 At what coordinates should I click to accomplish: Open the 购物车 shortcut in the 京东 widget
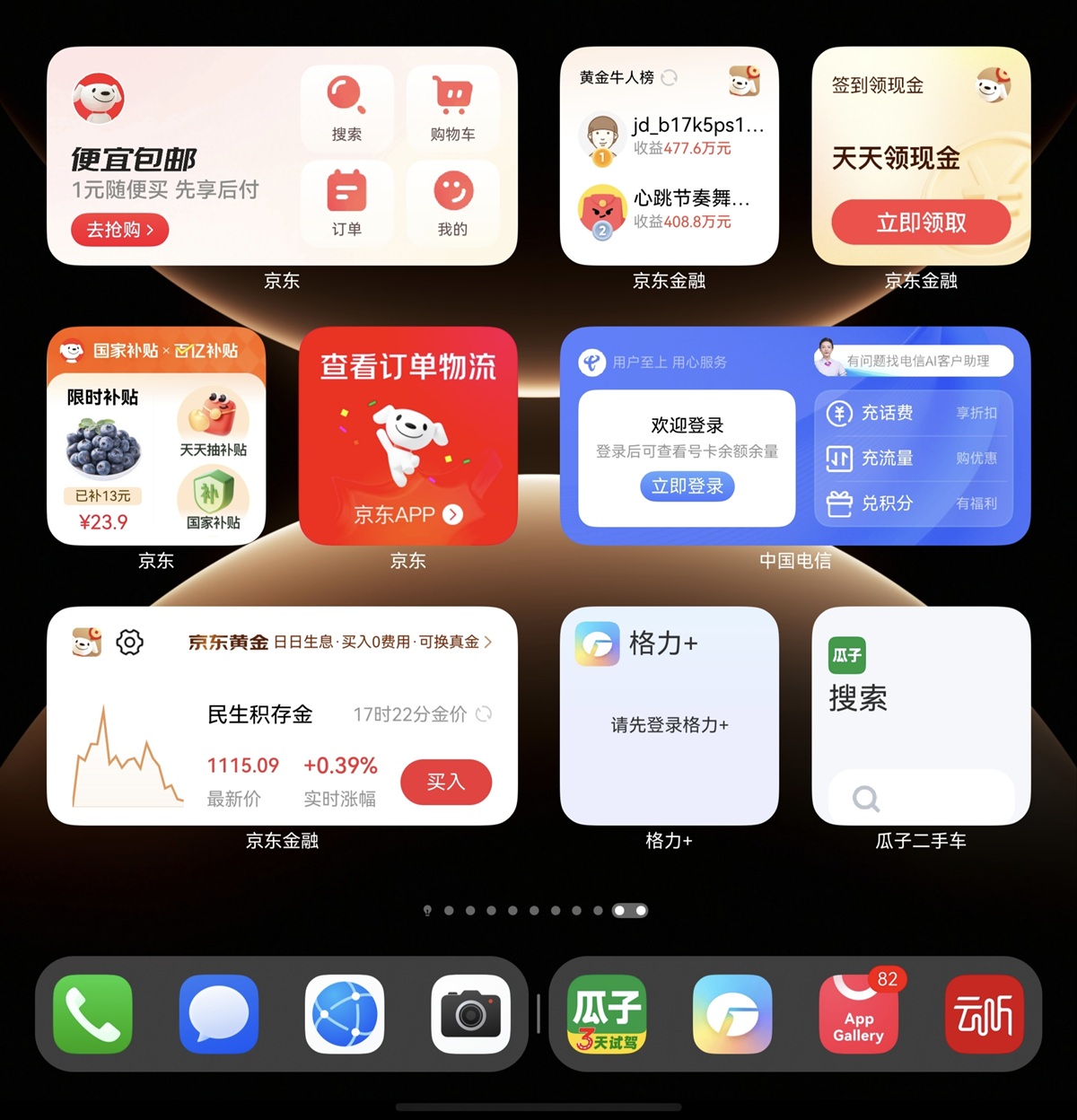coord(452,108)
